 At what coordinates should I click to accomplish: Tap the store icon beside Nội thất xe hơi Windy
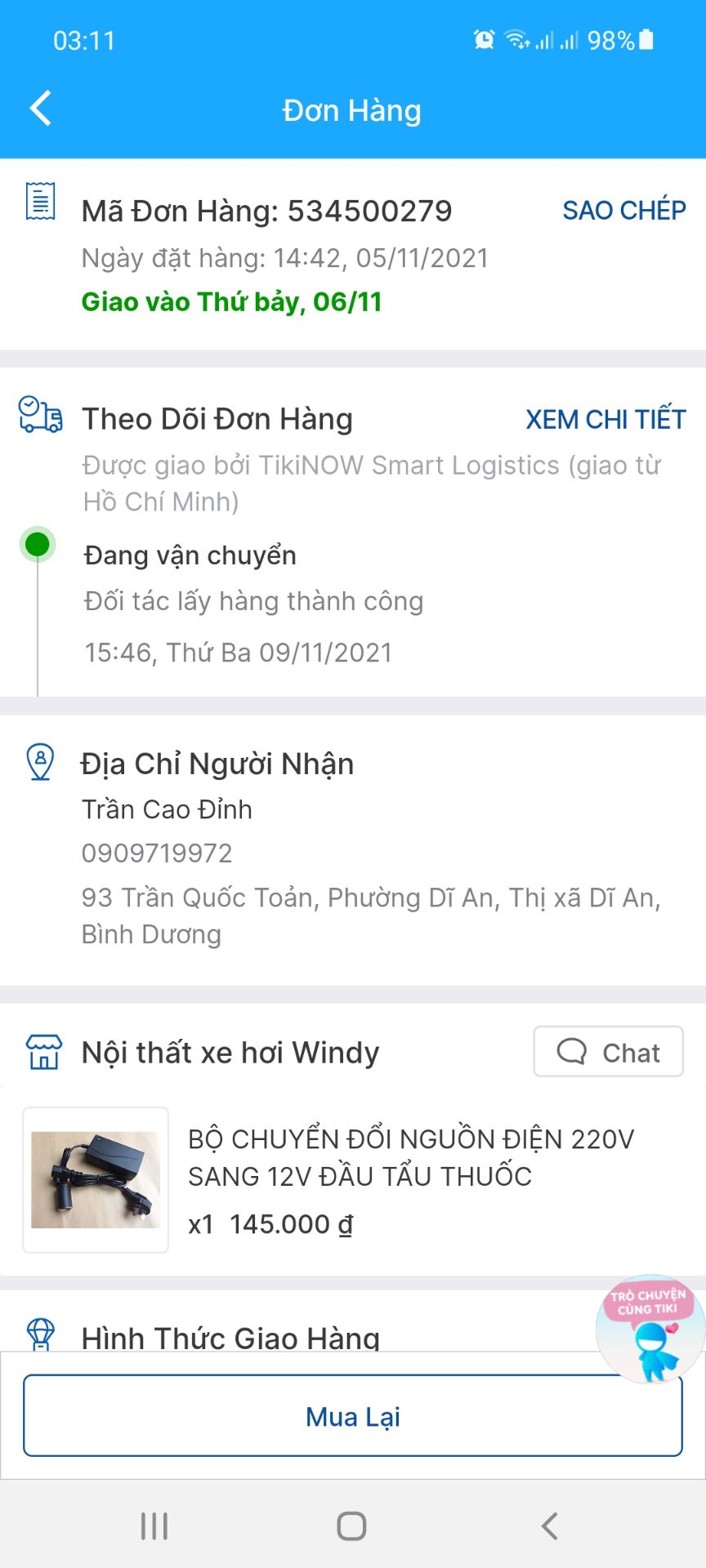44,1052
